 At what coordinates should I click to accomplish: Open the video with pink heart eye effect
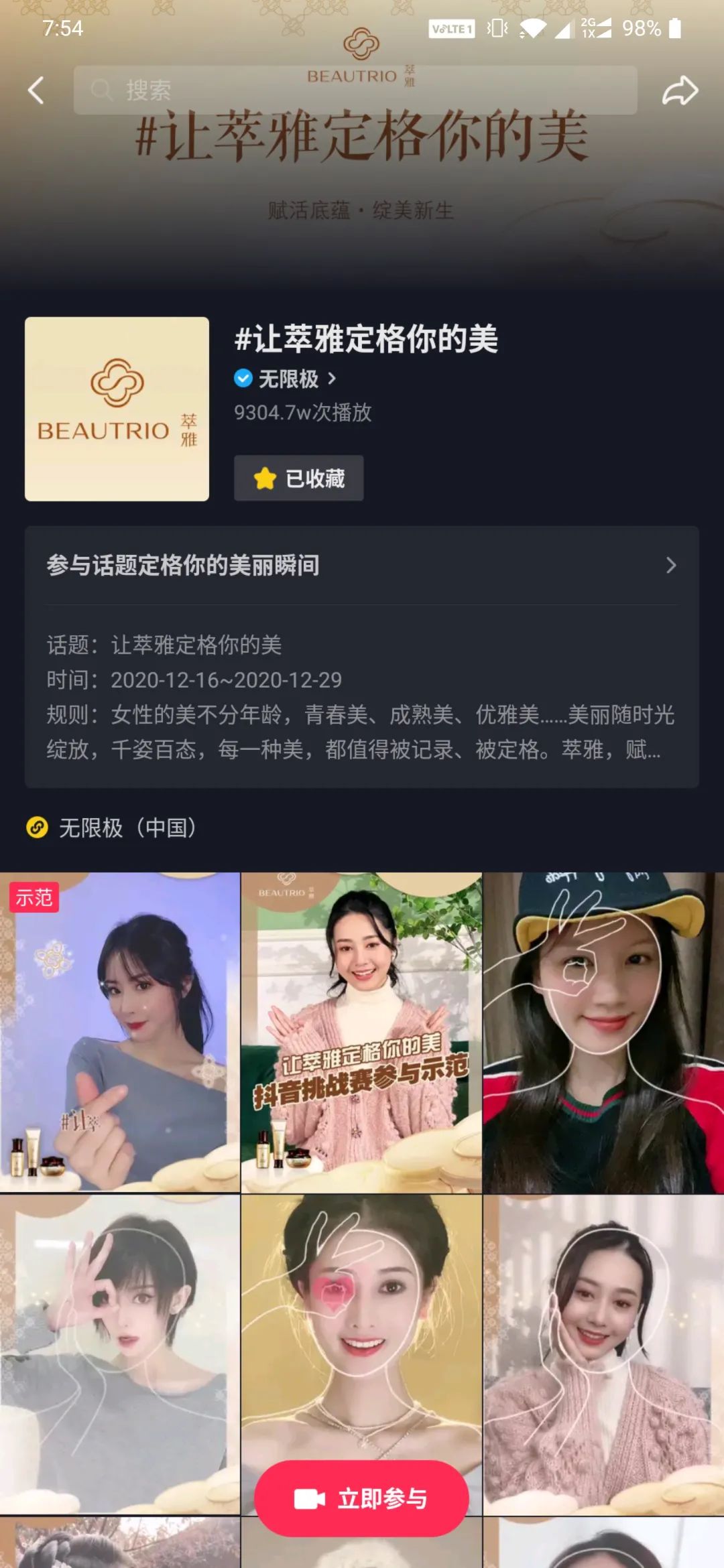click(x=361, y=1327)
